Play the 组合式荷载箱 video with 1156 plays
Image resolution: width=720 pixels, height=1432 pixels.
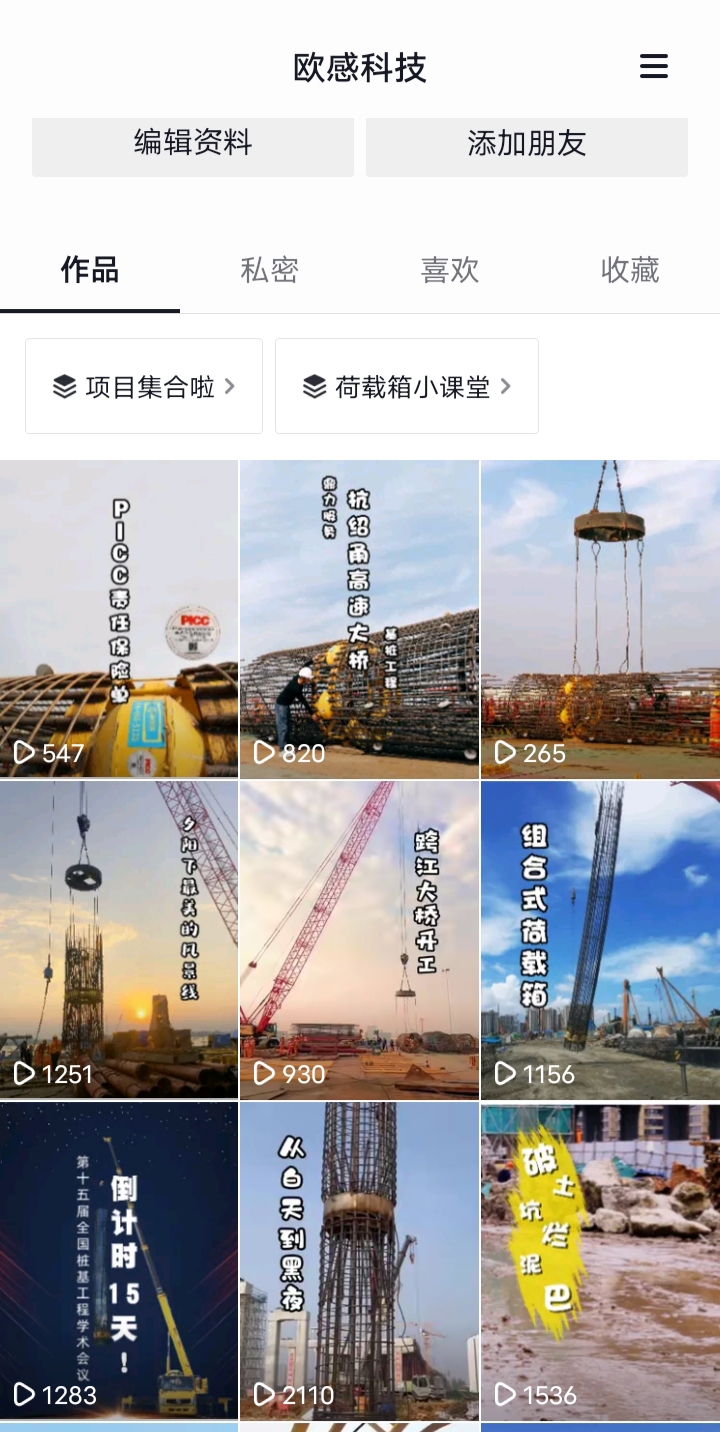[600, 940]
